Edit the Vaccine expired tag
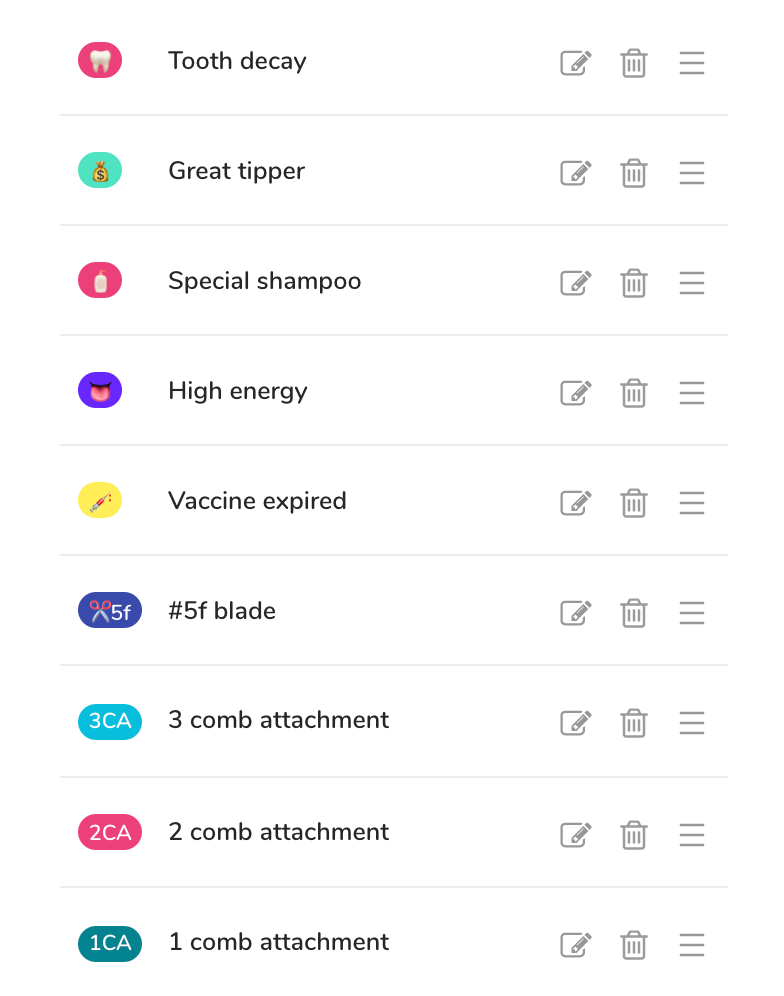Viewport: 784px width, 996px height. [x=575, y=503]
